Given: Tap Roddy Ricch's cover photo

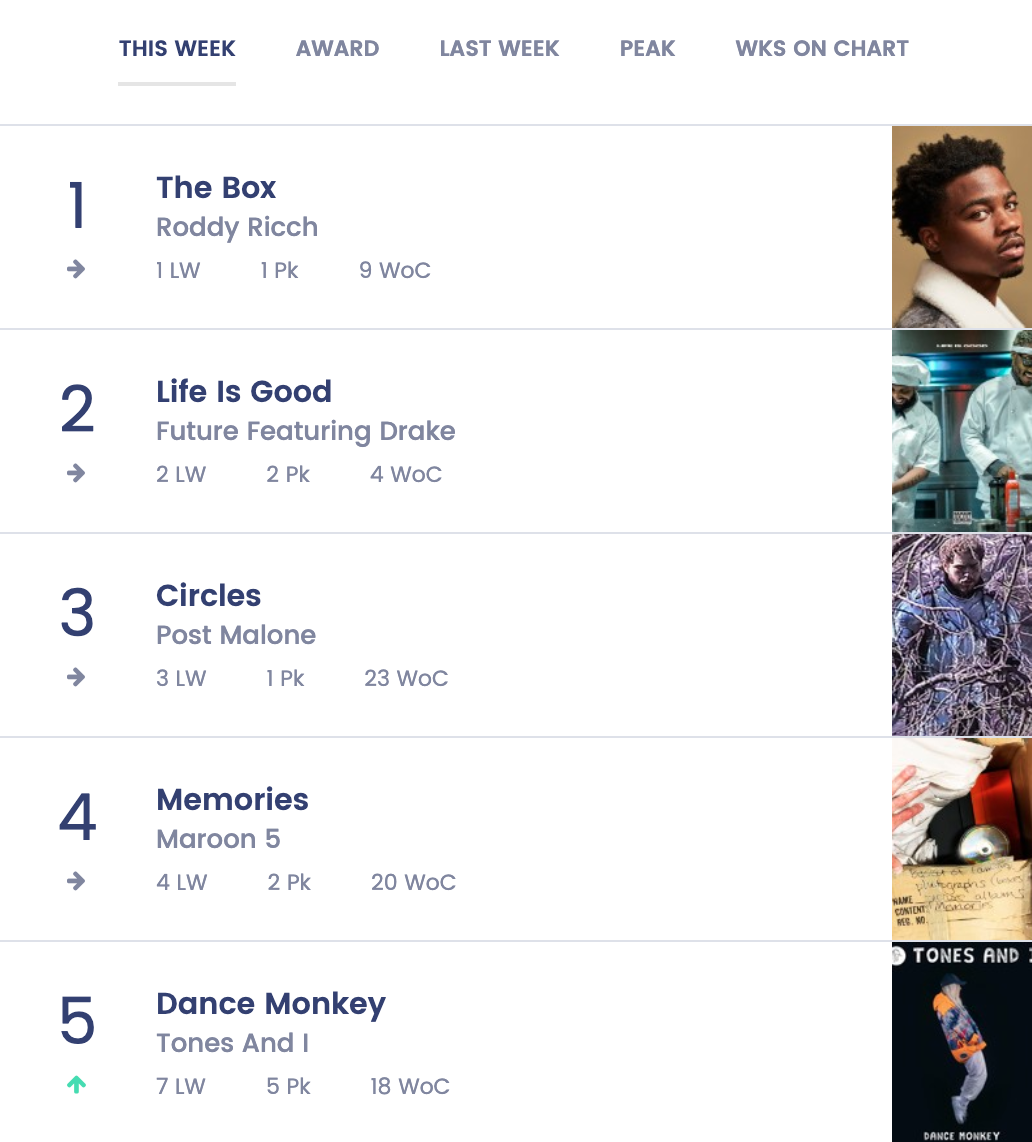Looking at the screenshot, I should [961, 227].
